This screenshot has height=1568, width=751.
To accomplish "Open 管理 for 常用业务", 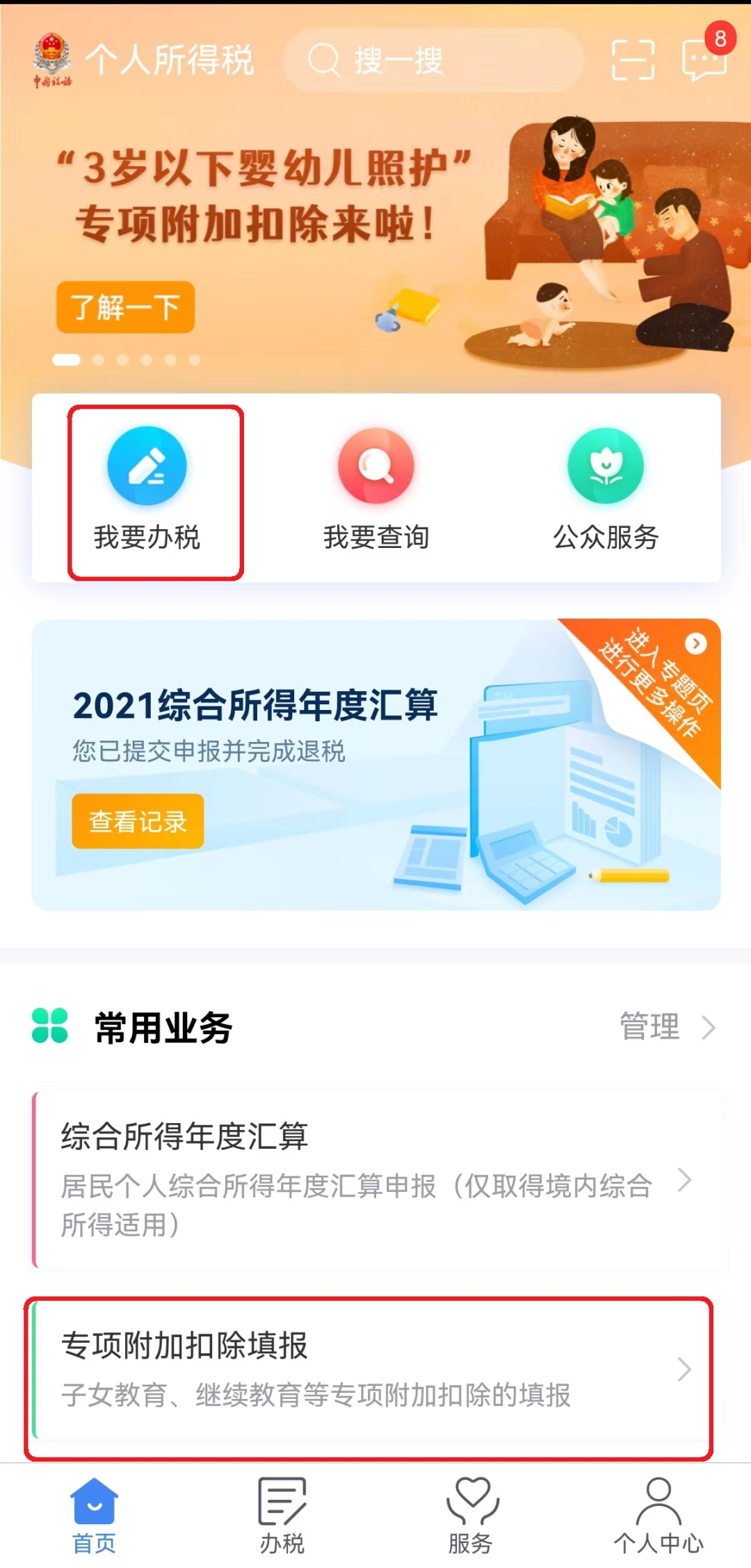I will point(668,1027).
